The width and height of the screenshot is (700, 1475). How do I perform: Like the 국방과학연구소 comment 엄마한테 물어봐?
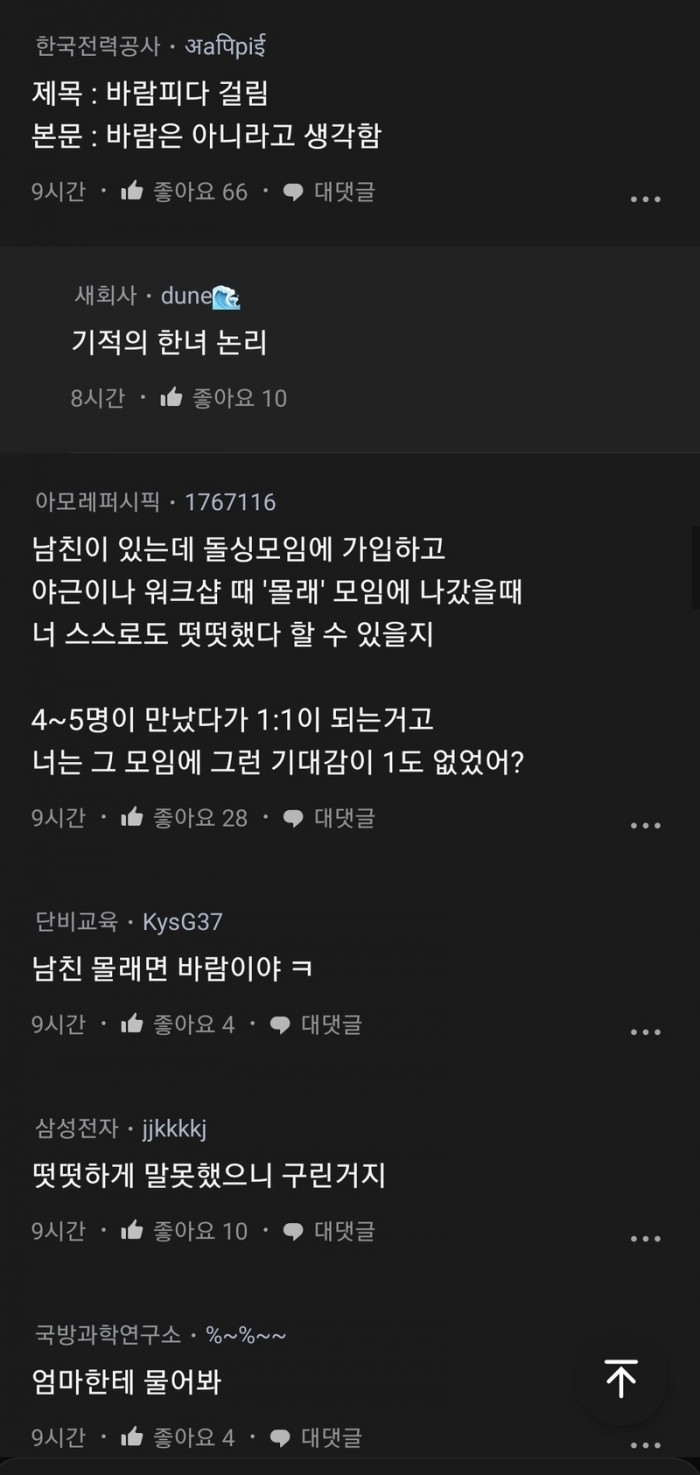pos(132,1438)
